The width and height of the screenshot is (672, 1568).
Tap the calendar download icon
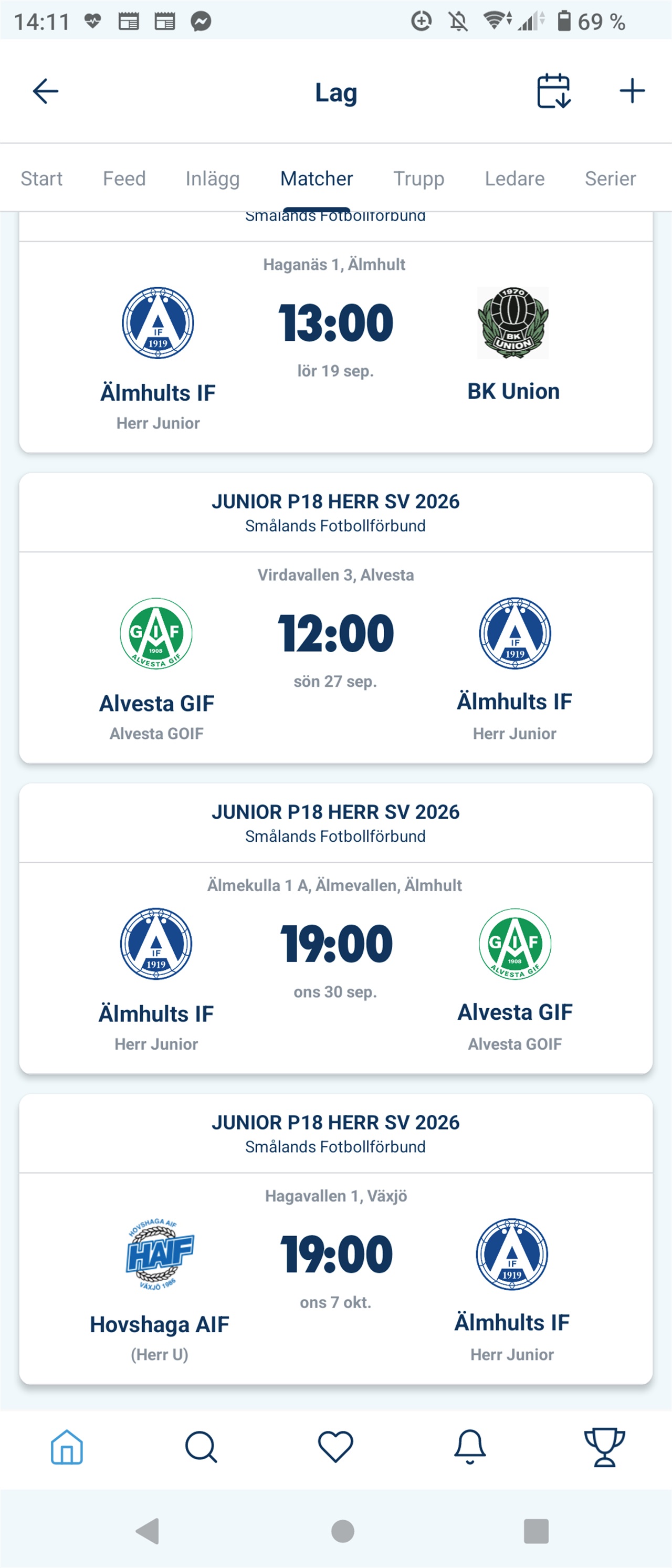[553, 91]
